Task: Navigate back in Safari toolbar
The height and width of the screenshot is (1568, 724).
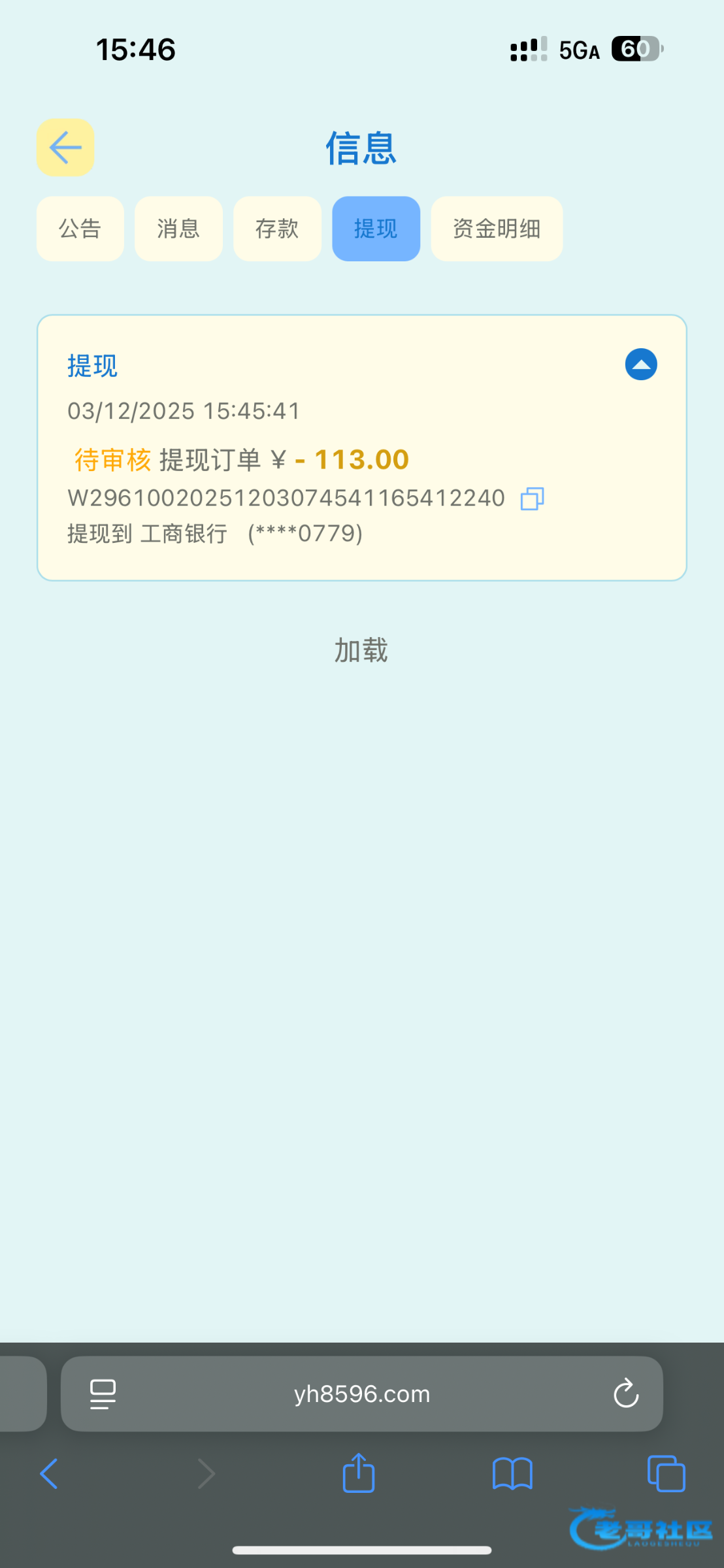Action: (49, 1474)
